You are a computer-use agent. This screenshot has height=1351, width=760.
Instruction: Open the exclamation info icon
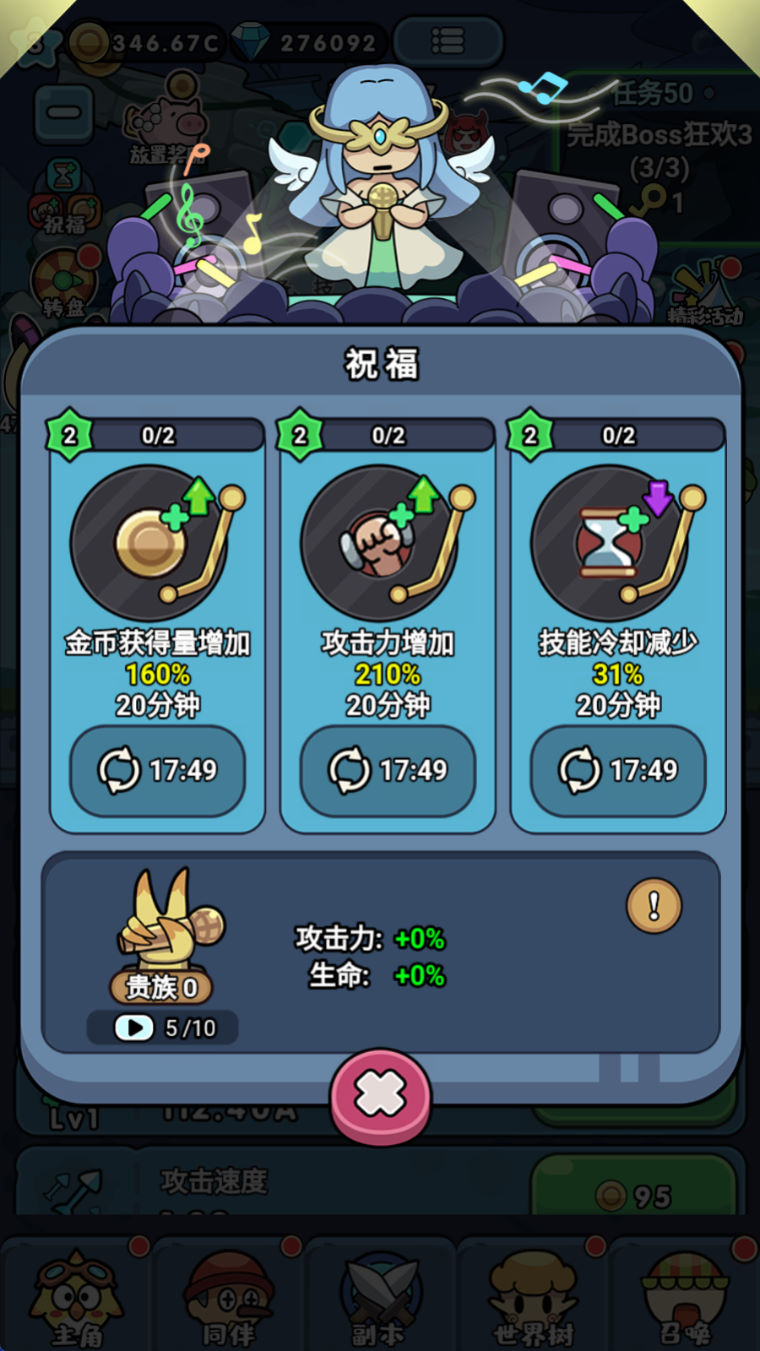[x=654, y=906]
